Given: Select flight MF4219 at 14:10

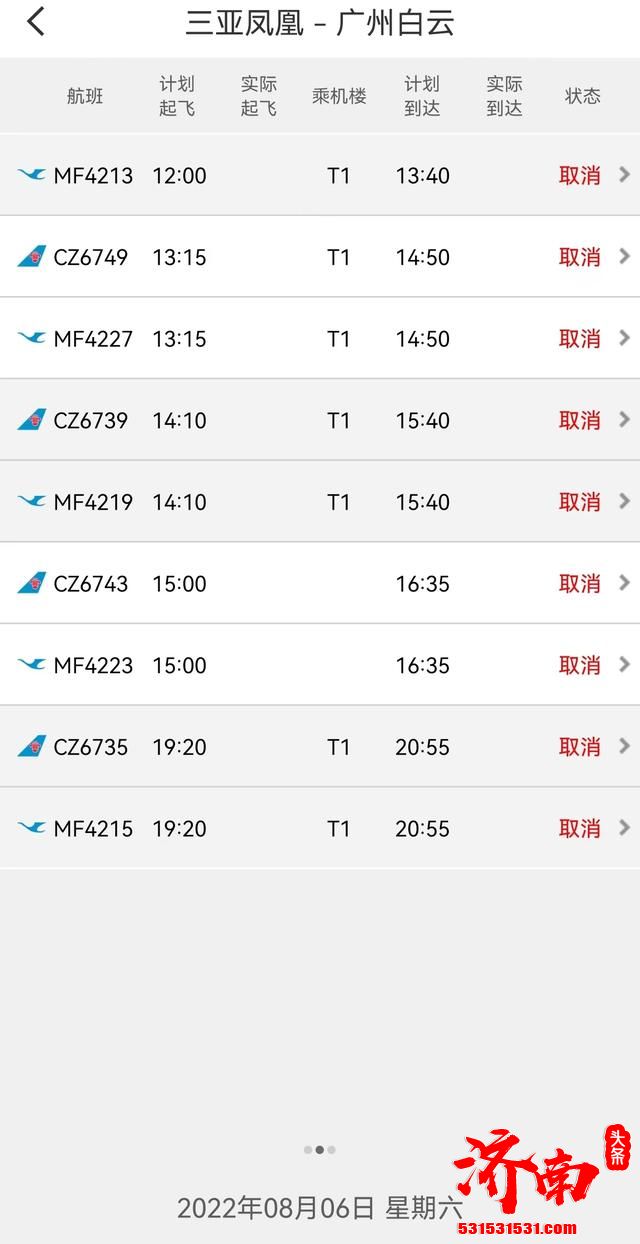Looking at the screenshot, I should click(x=320, y=502).
